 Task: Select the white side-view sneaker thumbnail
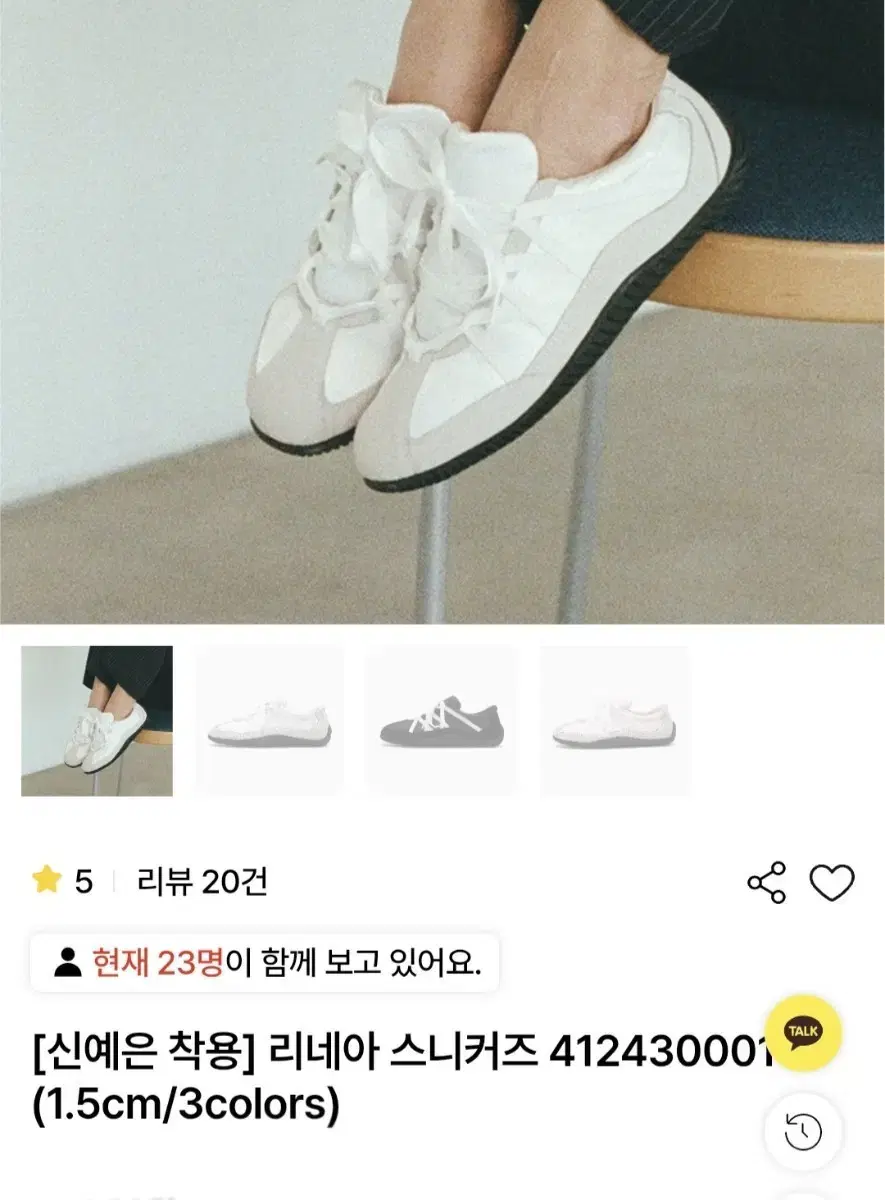click(x=268, y=719)
